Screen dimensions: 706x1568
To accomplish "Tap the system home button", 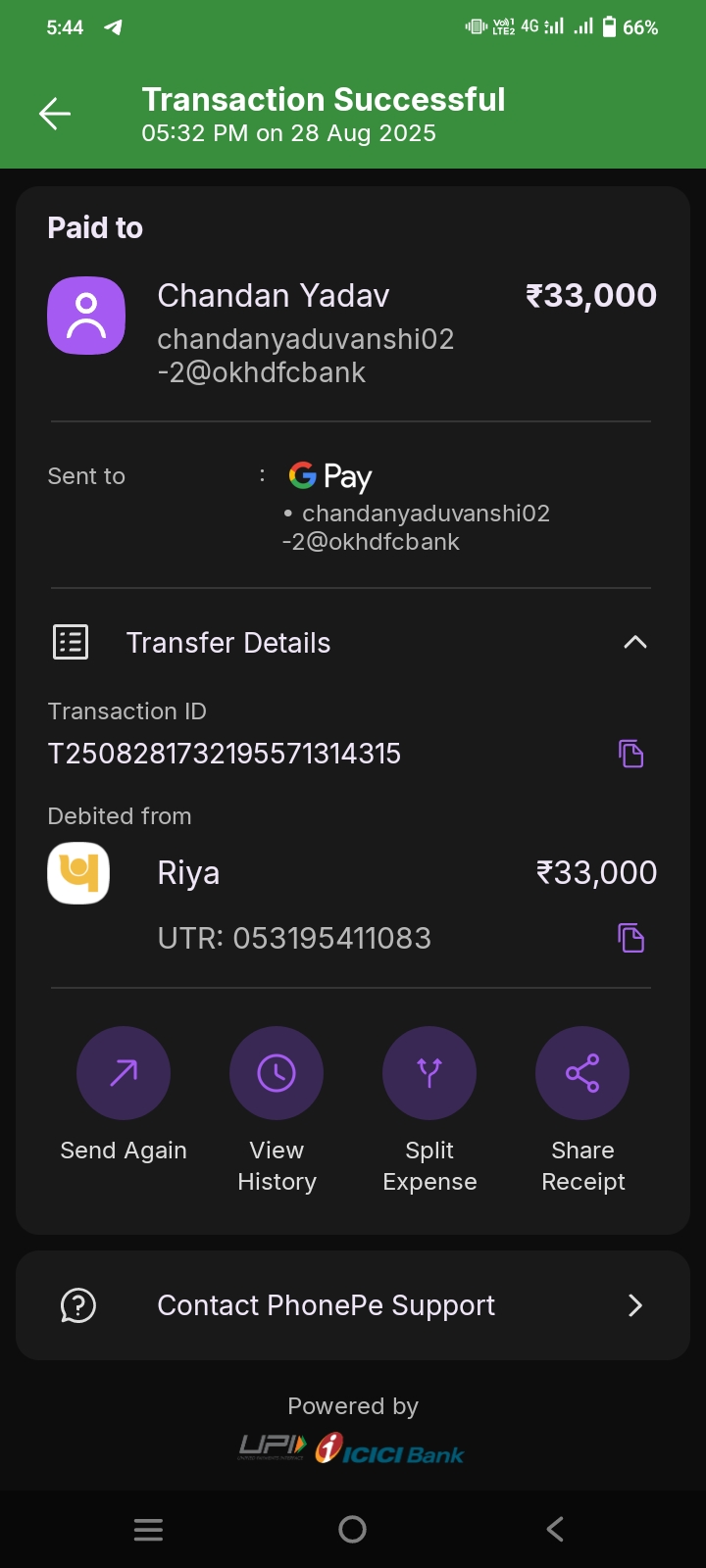I will pos(352,1529).
